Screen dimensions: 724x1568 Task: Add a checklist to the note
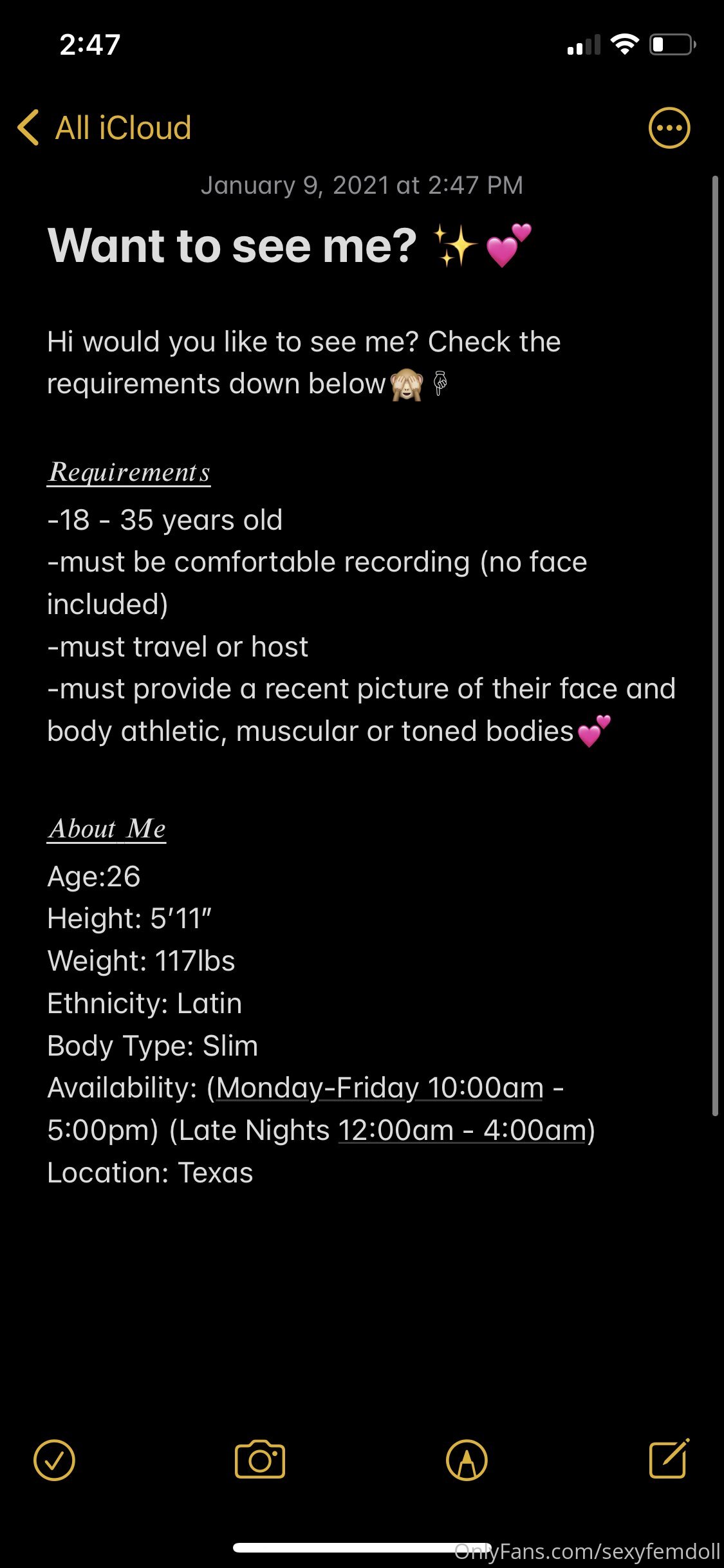tap(54, 1460)
